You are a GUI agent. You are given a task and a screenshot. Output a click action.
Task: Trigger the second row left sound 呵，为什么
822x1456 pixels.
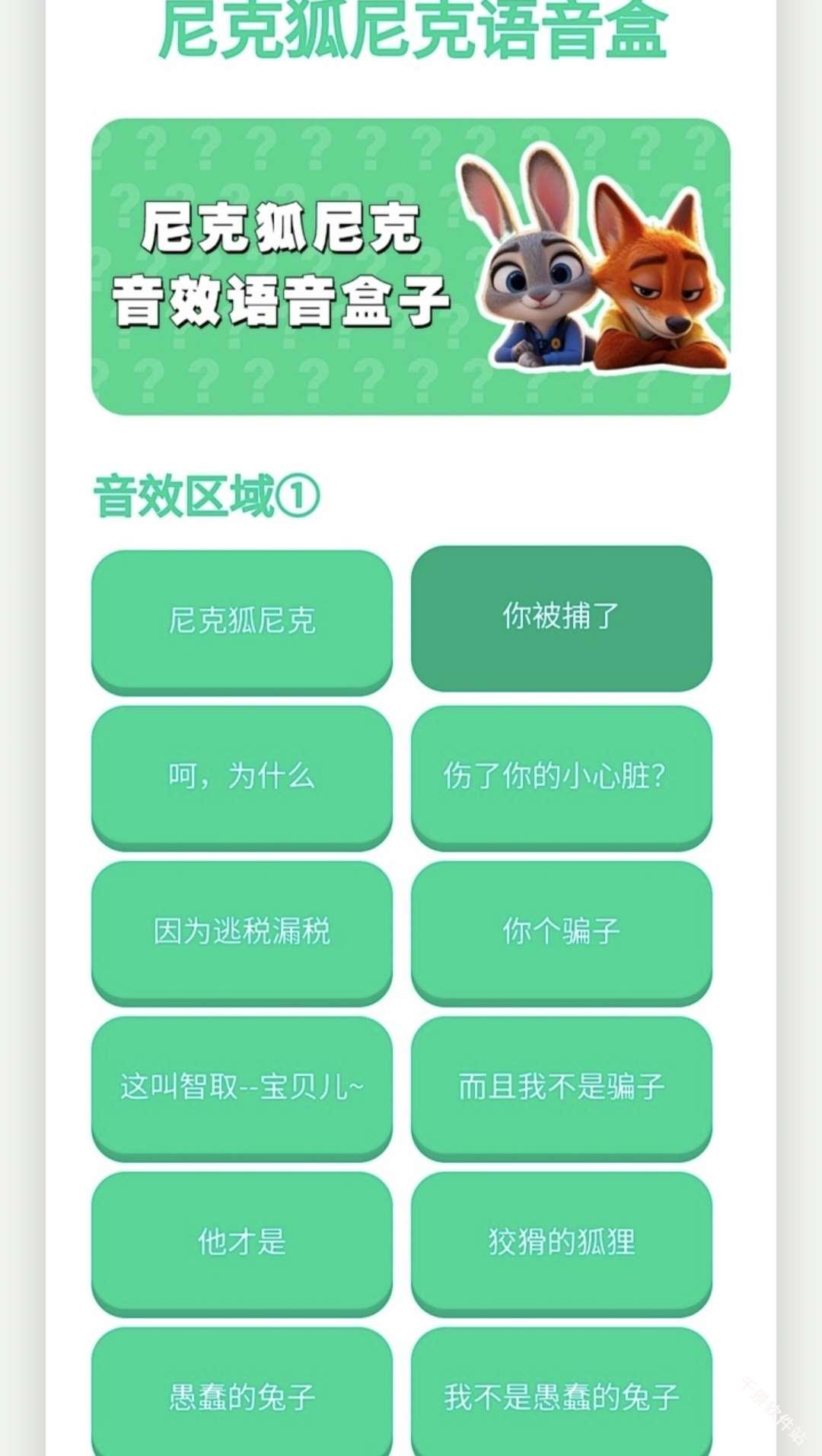[x=241, y=775]
